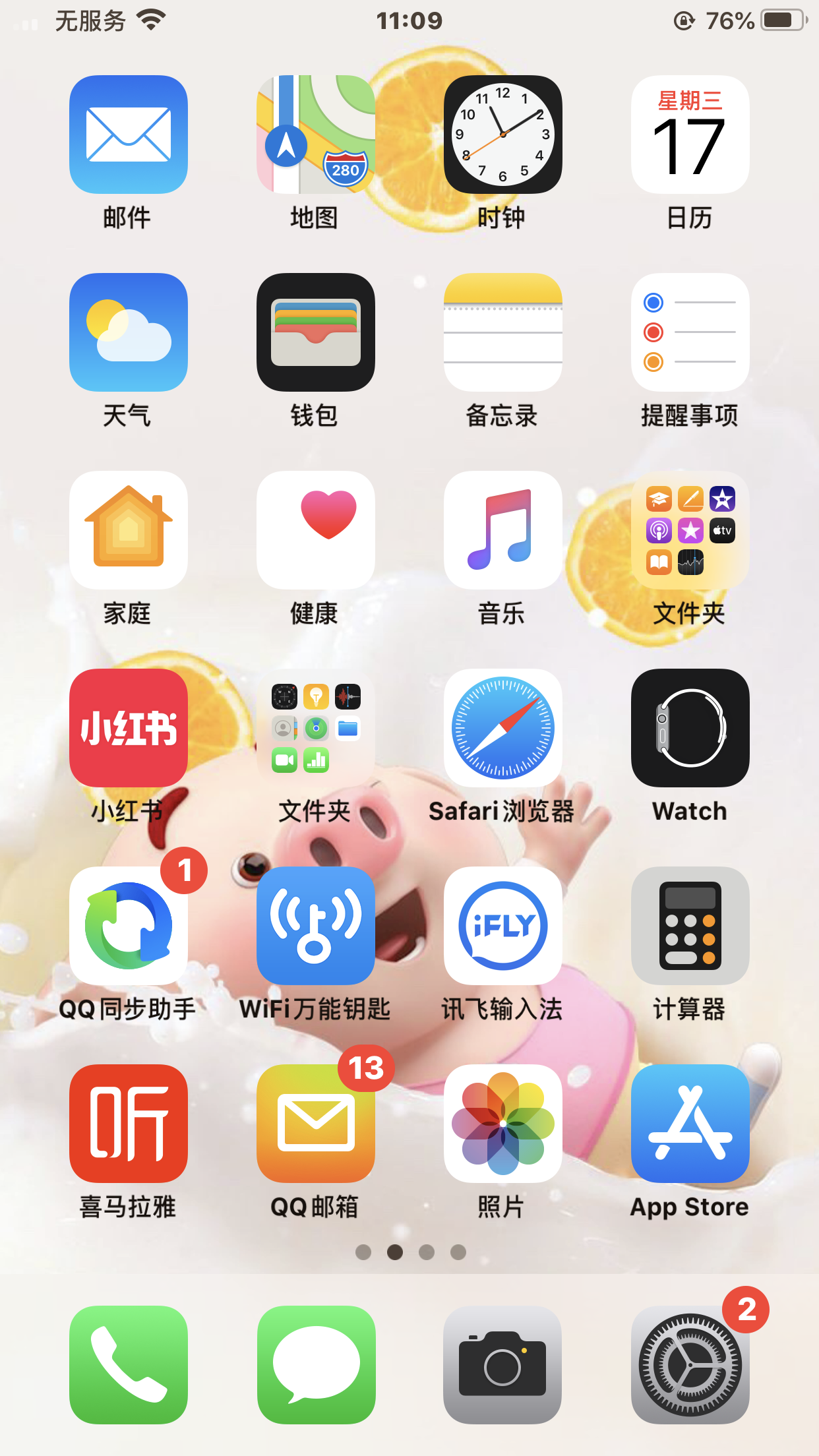Open Safari浏览器
The height and width of the screenshot is (1456, 819).
pyautogui.click(x=502, y=728)
